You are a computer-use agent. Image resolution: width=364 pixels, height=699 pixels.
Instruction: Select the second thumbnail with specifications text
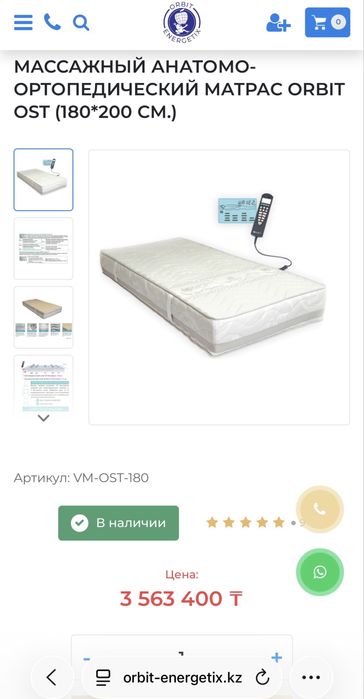[44, 248]
